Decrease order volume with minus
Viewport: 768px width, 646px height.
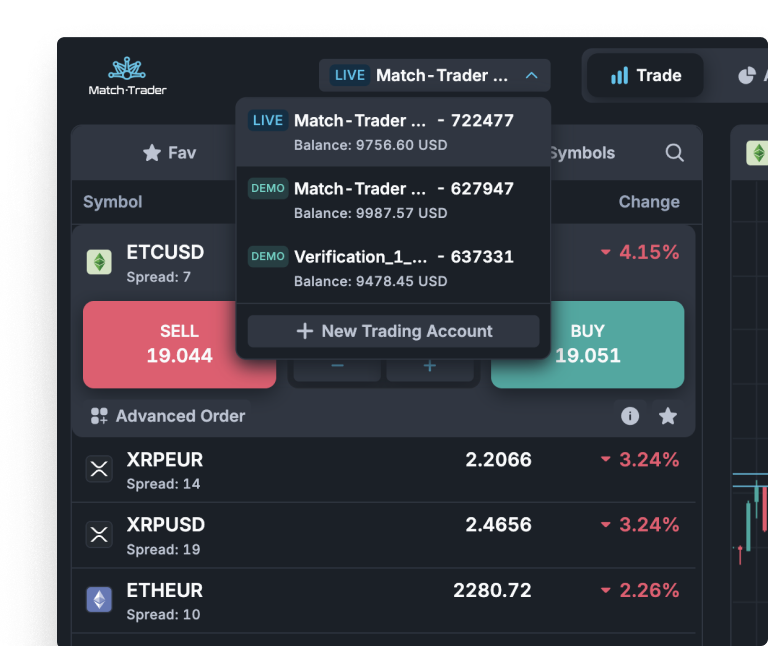[337, 367]
